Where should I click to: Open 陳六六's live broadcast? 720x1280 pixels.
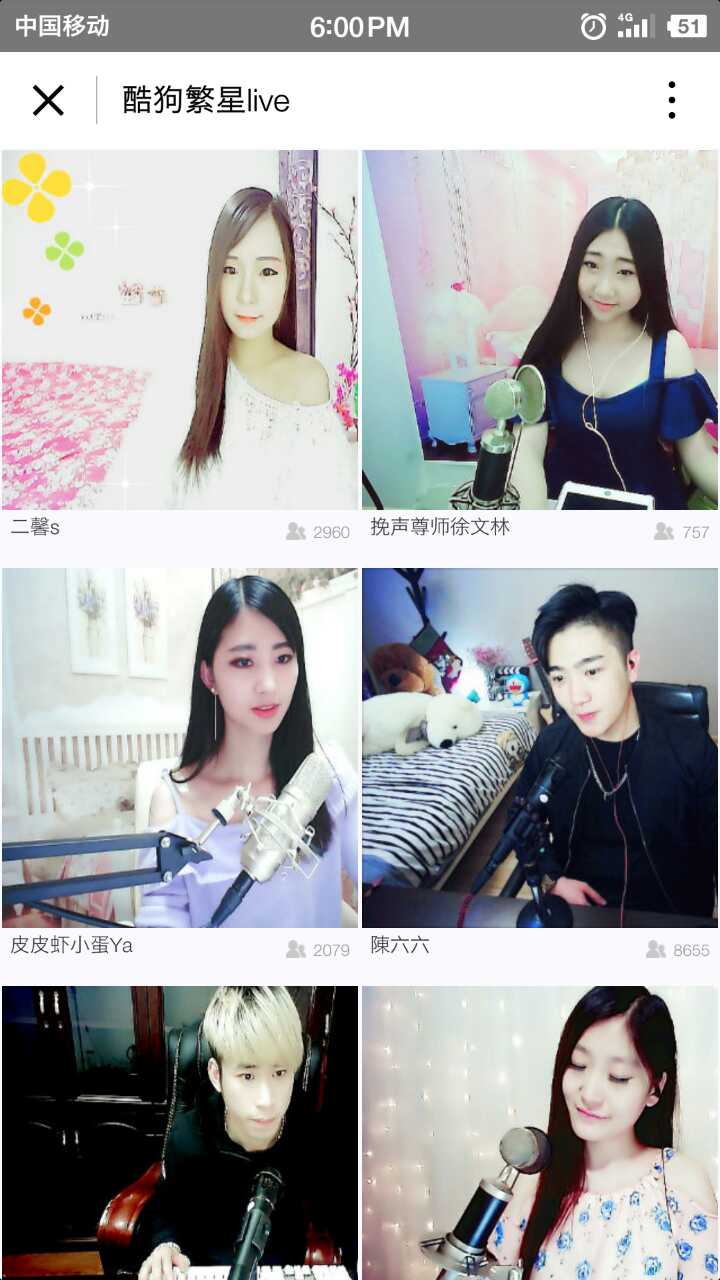(540, 748)
